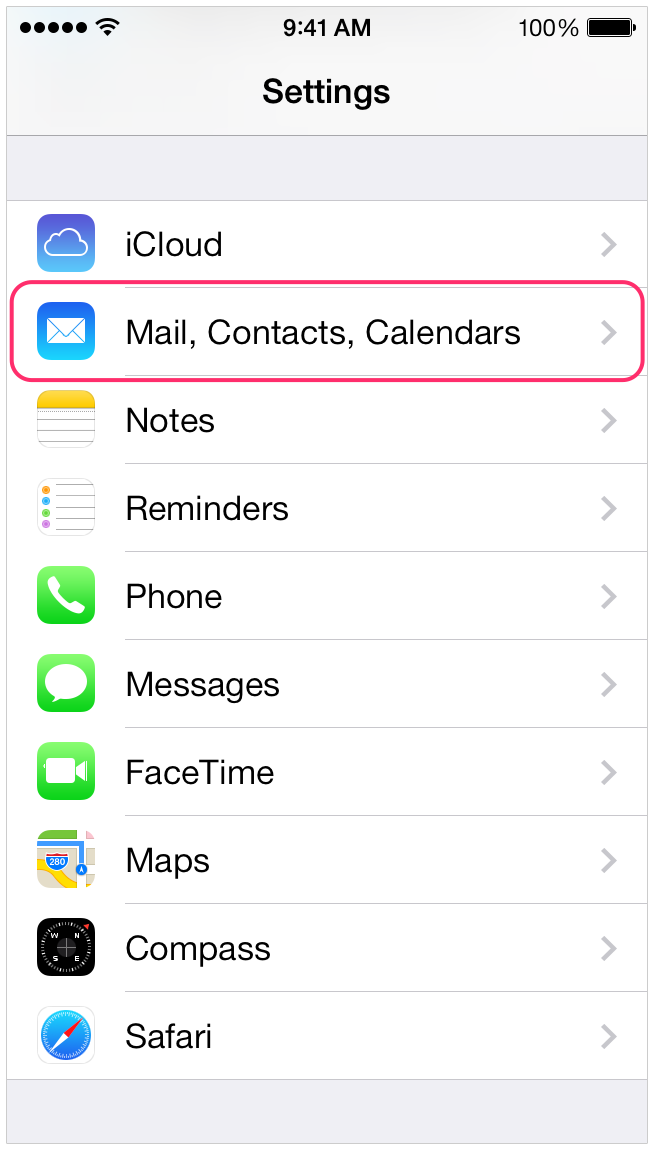This screenshot has height=1151, width=655.
Task: View Maps settings
Action: [328, 860]
